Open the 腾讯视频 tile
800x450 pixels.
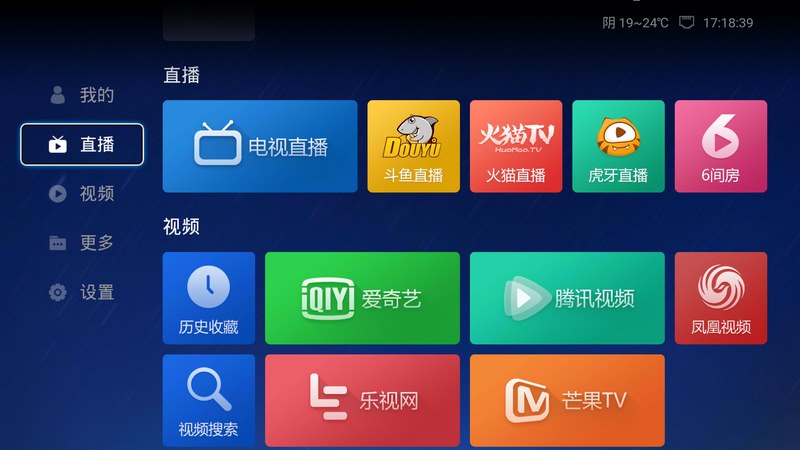(567, 298)
